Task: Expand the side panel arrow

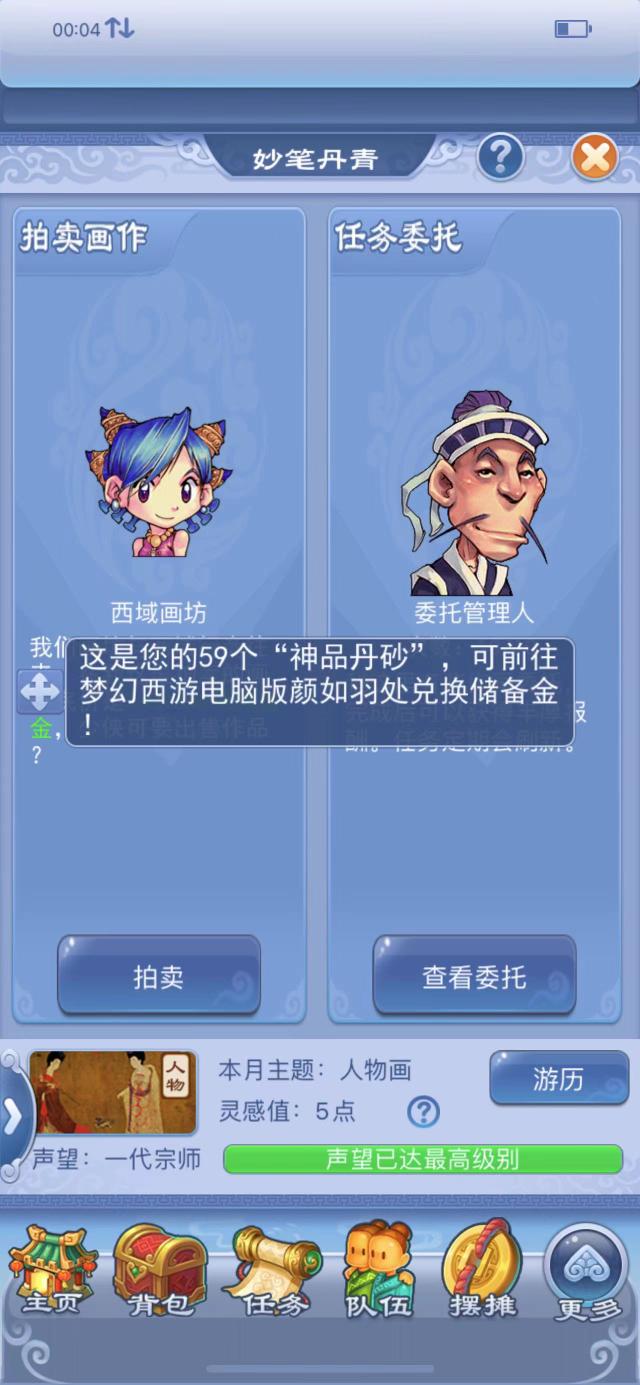Action: point(12,1115)
